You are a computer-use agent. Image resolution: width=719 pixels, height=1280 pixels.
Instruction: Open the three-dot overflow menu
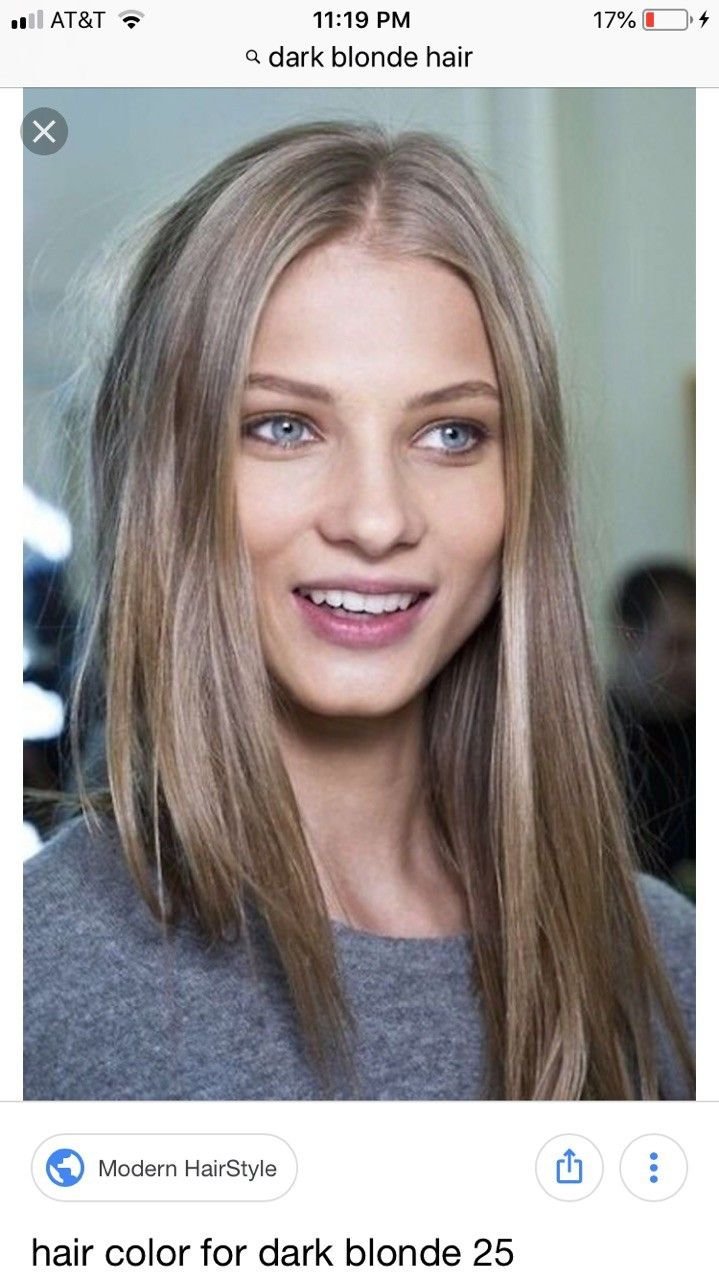(653, 1167)
